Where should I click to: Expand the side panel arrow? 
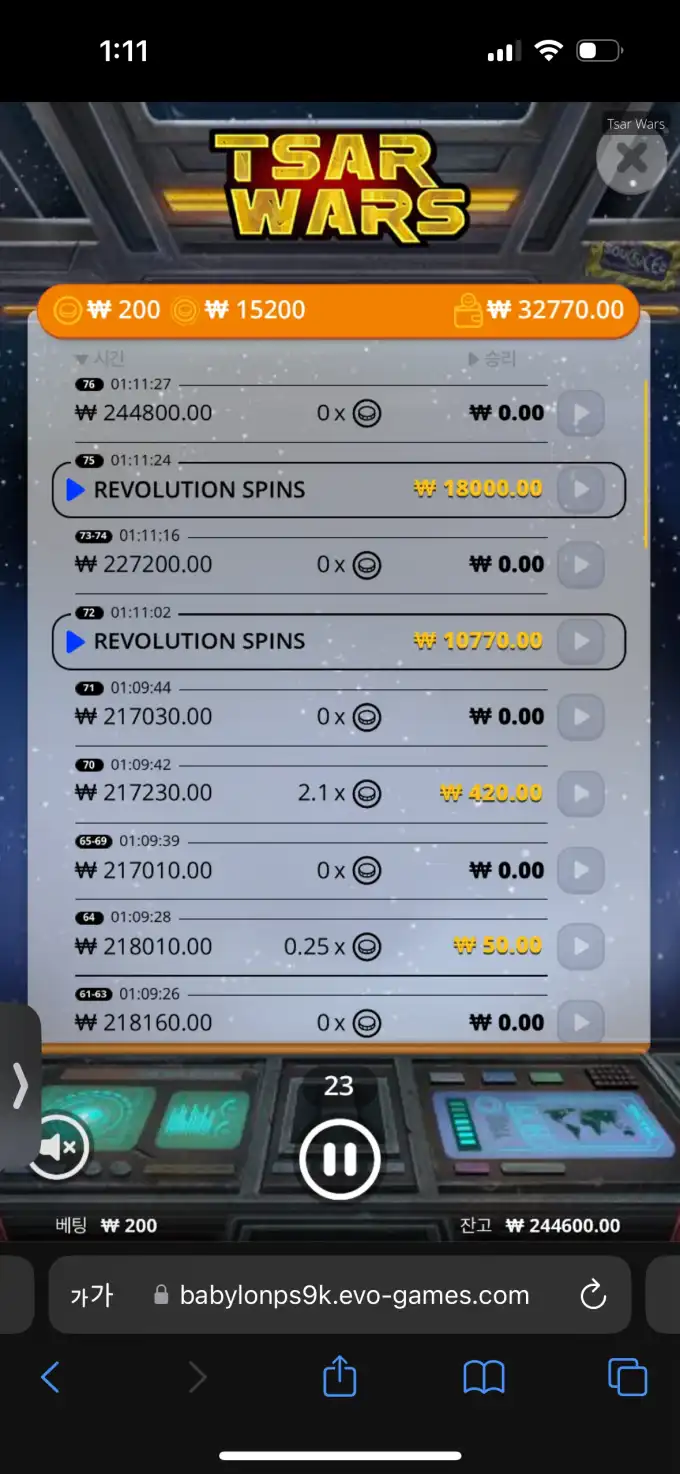tap(19, 1086)
